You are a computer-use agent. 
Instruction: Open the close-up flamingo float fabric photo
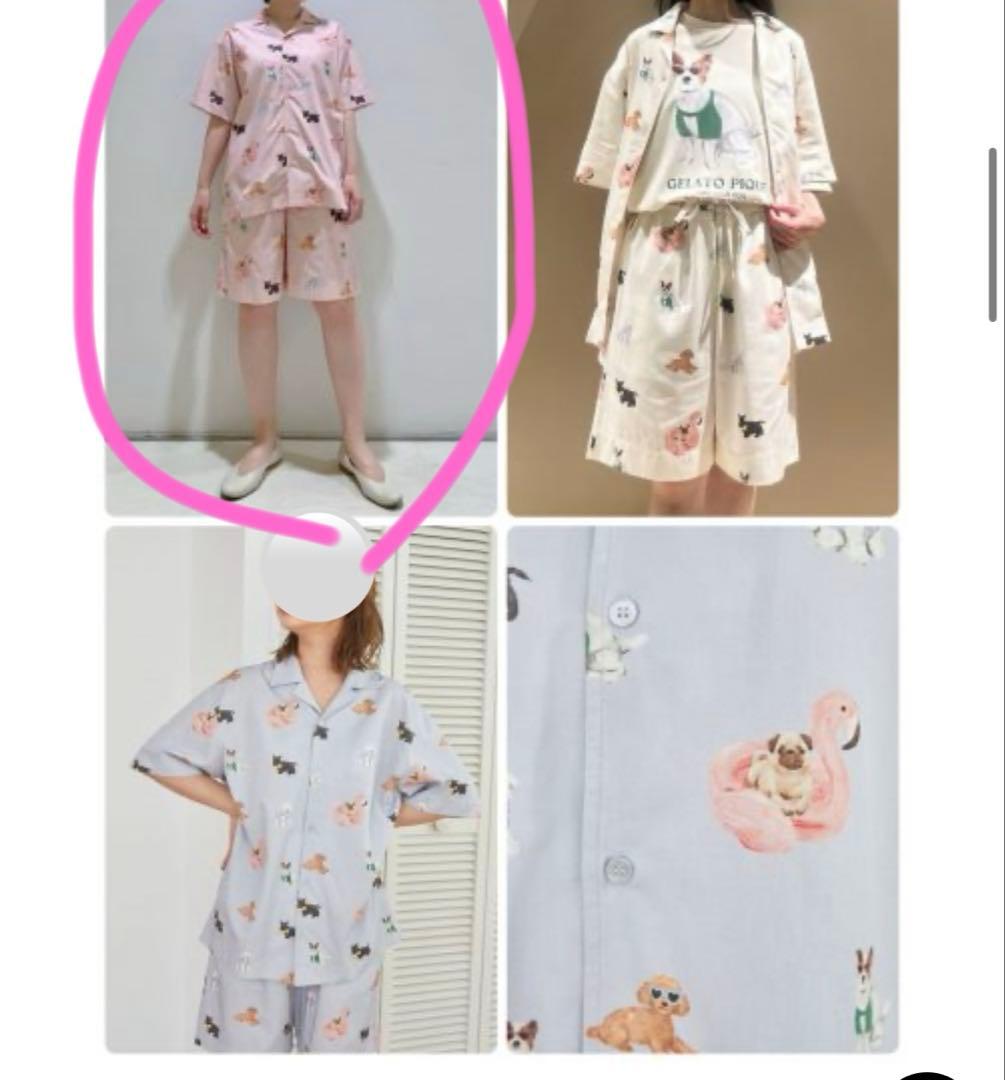[703, 789]
